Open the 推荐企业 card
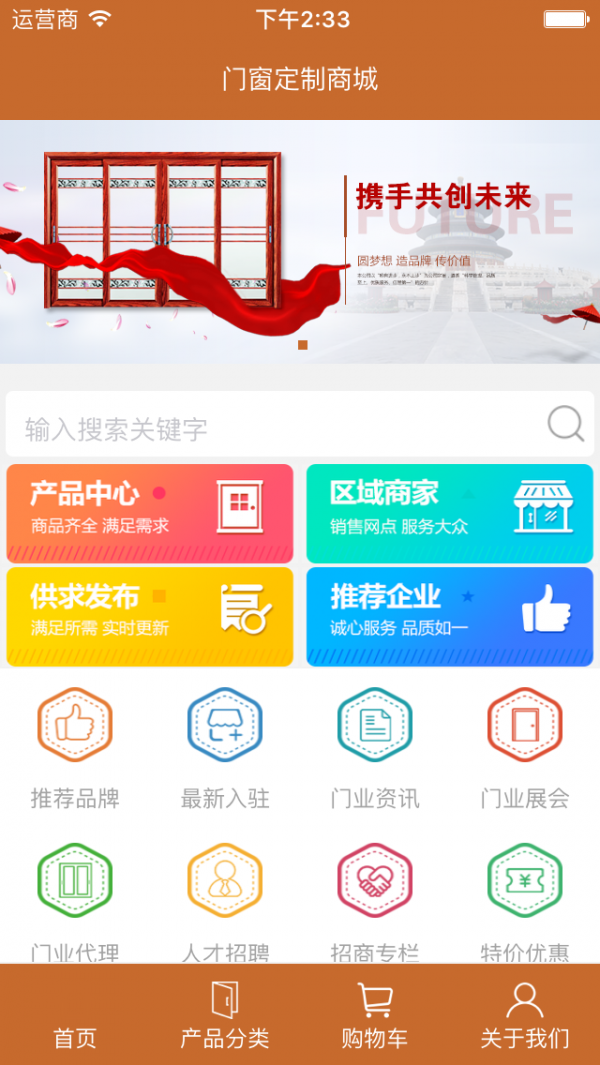Viewport: 600px width, 1065px height. pos(449,615)
